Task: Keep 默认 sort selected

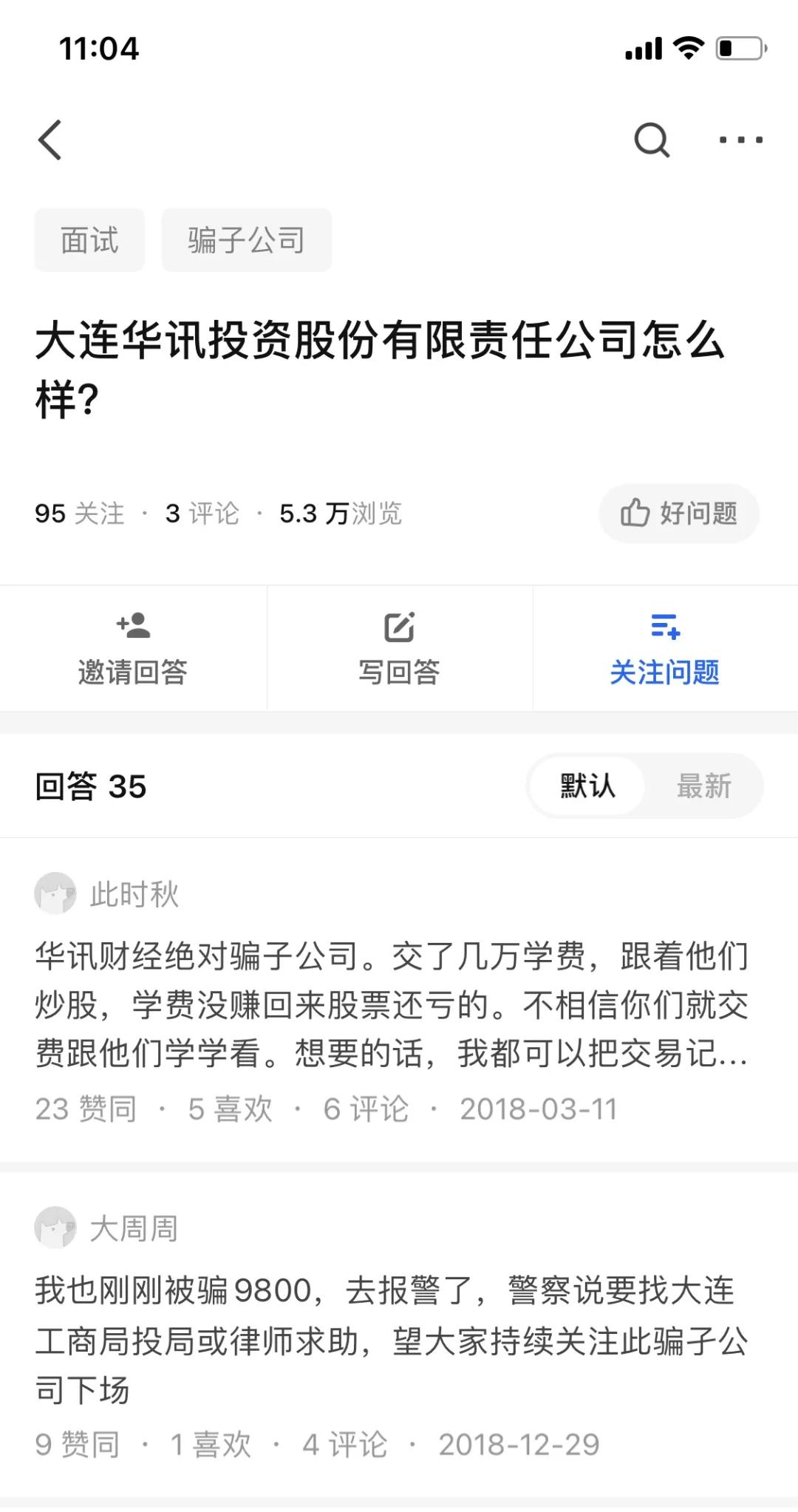Action: (586, 786)
